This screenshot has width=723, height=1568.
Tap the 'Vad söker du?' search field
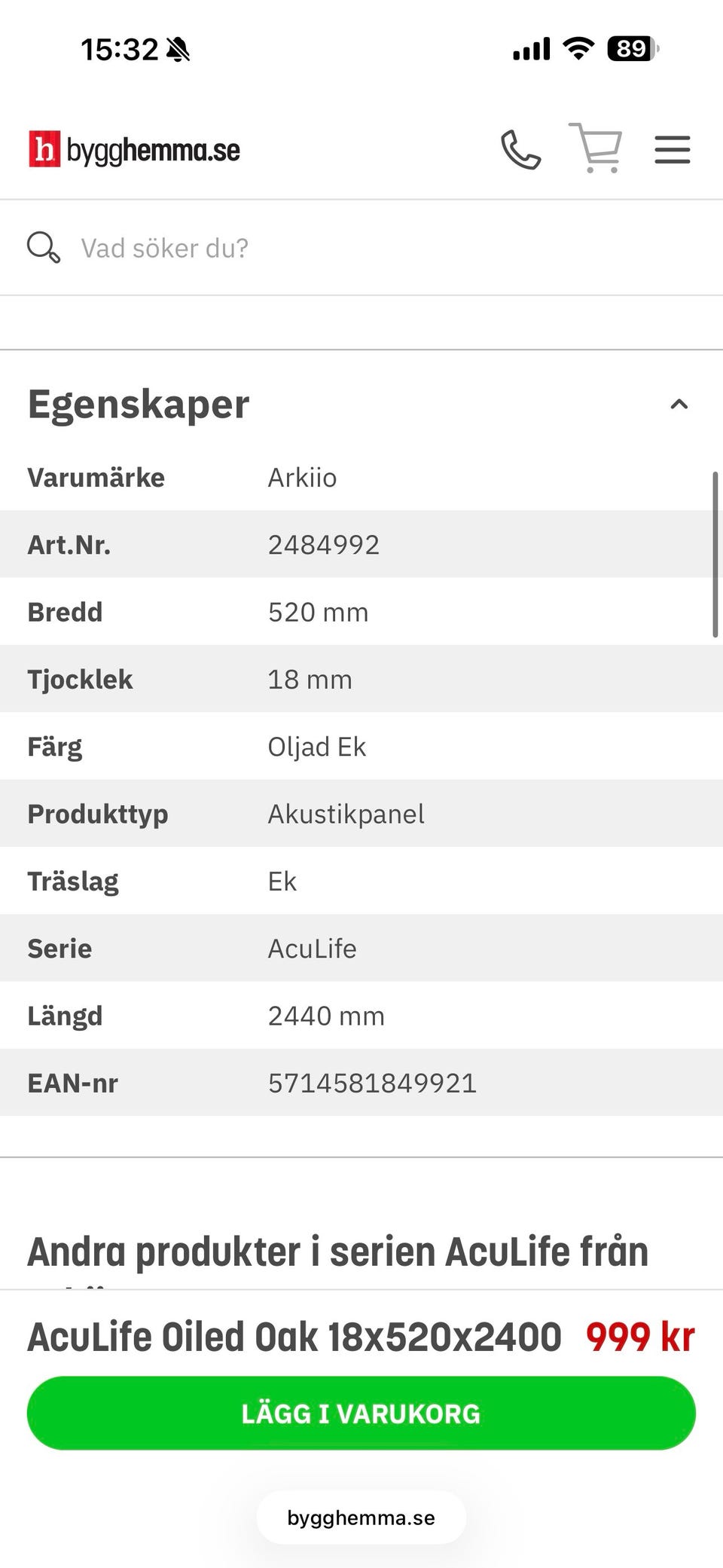pos(361,248)
